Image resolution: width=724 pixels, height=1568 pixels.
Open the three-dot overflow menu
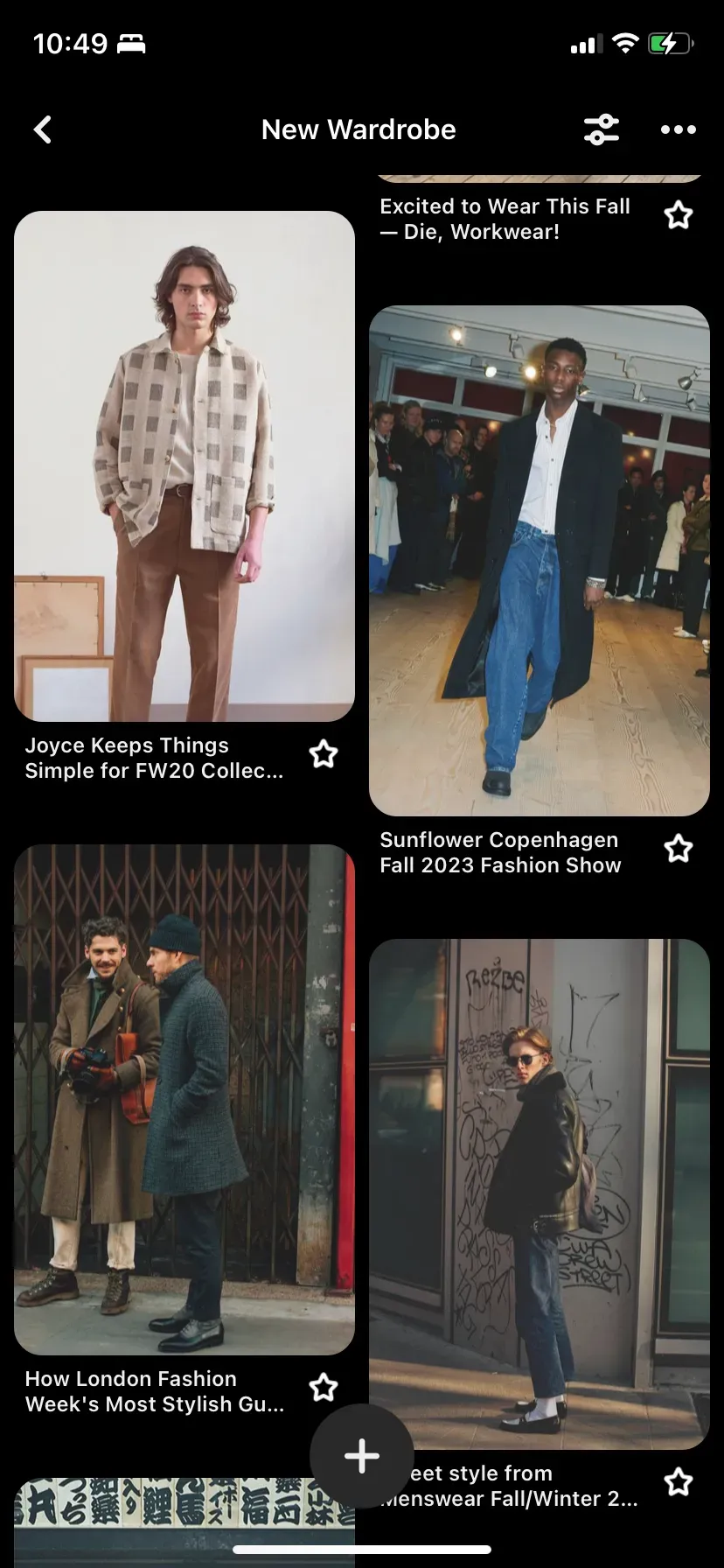(x=679, y=129)
